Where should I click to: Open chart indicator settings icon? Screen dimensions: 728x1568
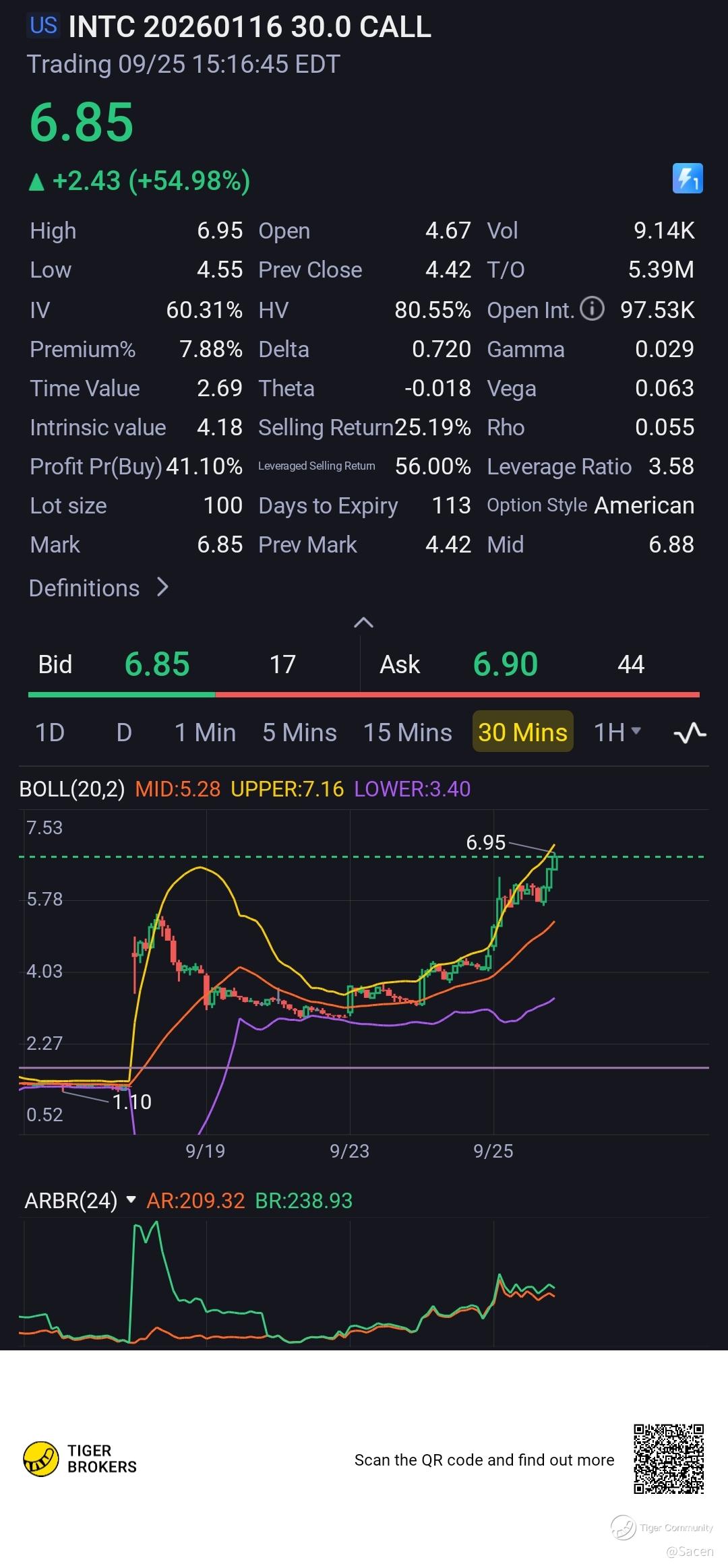690,732
